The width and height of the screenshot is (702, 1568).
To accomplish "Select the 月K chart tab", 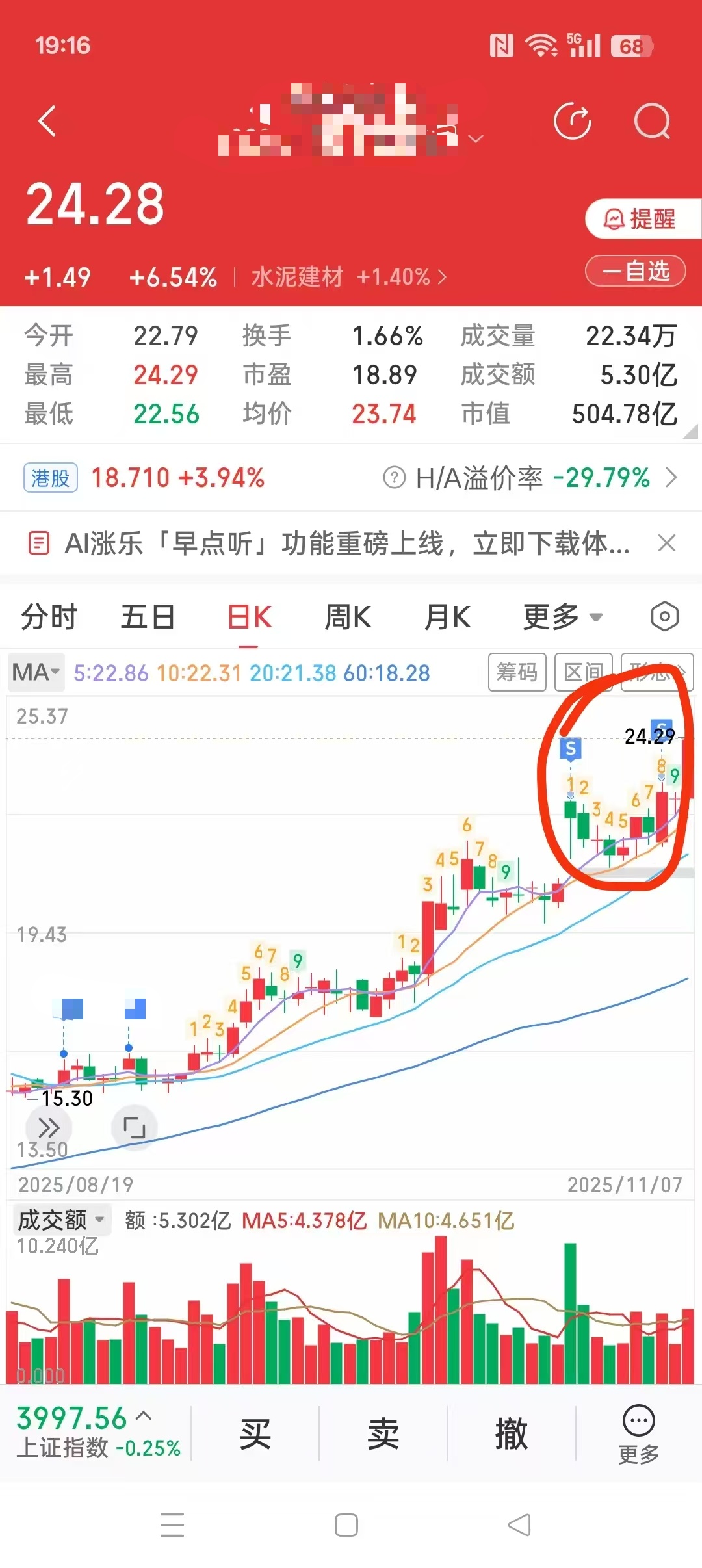I will (x=447, y=617).
